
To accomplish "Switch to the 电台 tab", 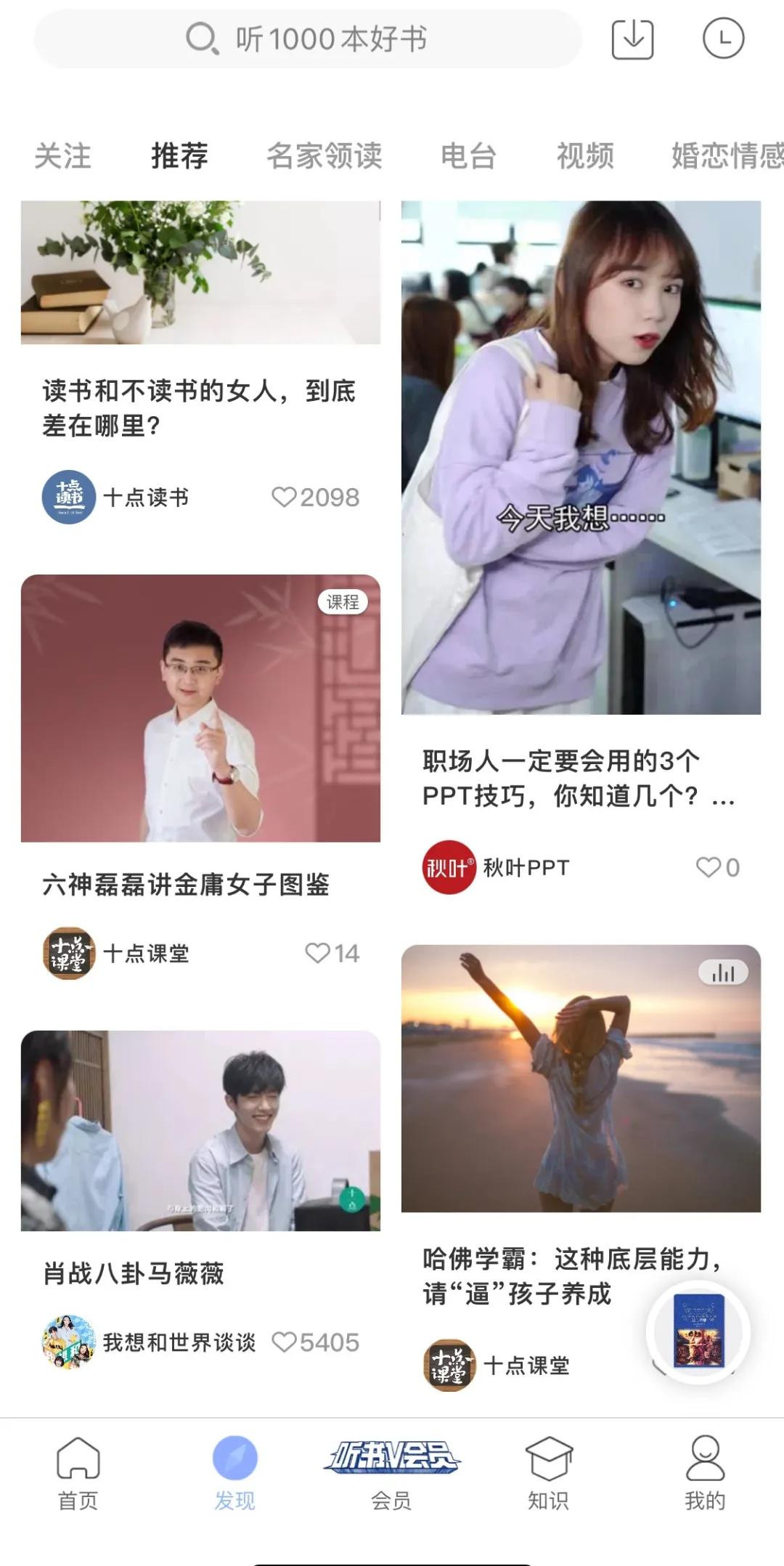I will point(468,156).
